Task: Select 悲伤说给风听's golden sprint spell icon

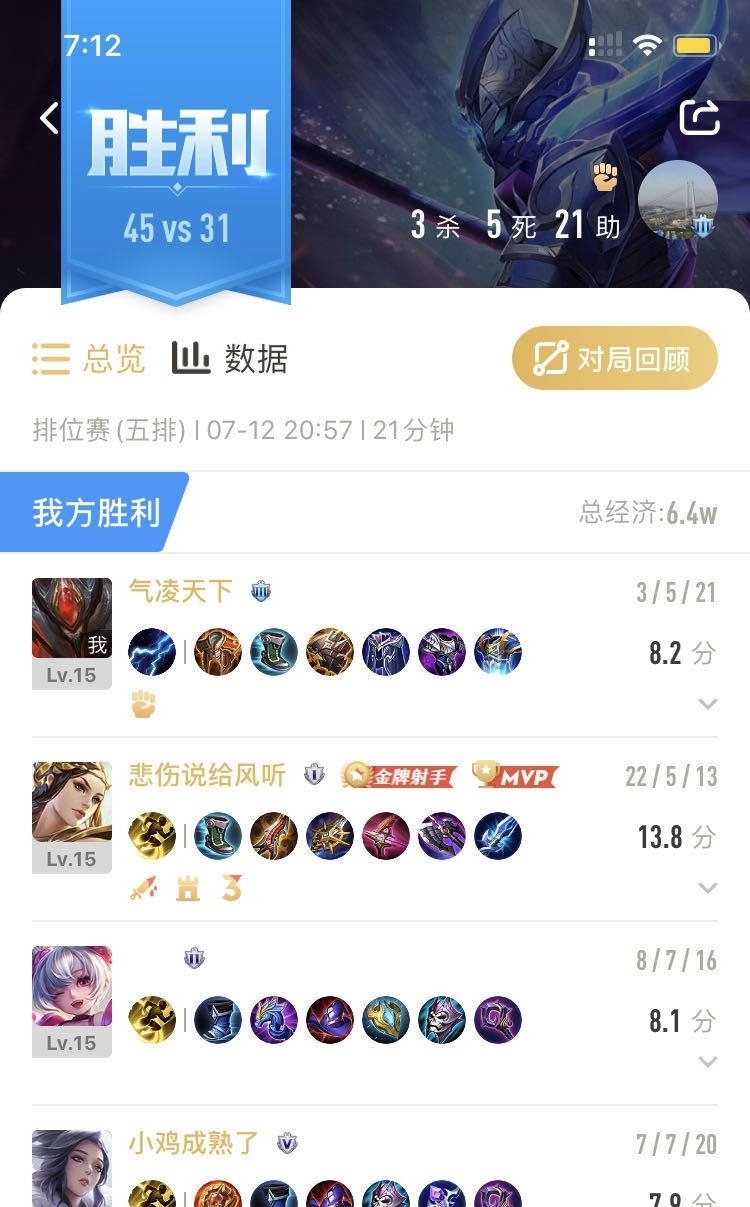Action: click(x=152, y=836)
